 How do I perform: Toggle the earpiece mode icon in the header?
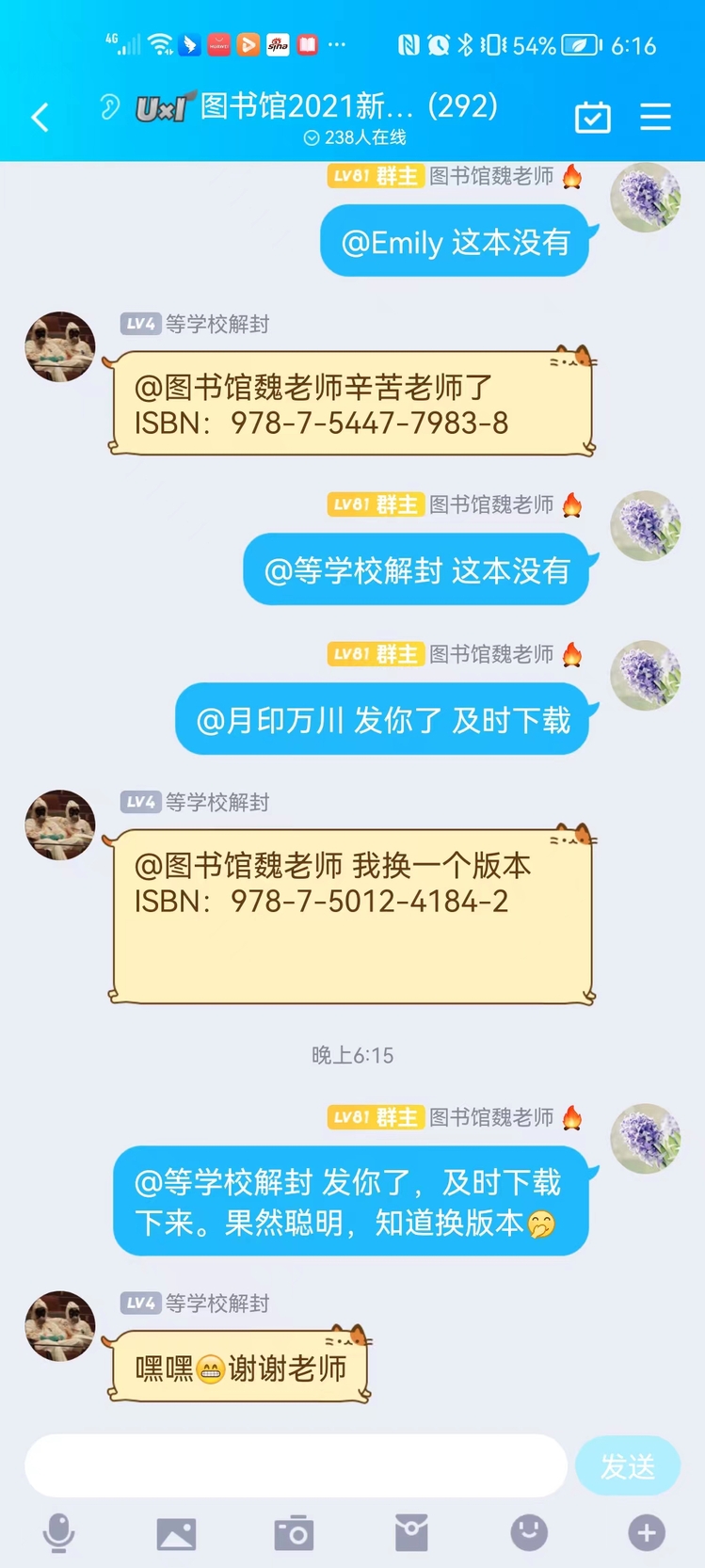110,108
